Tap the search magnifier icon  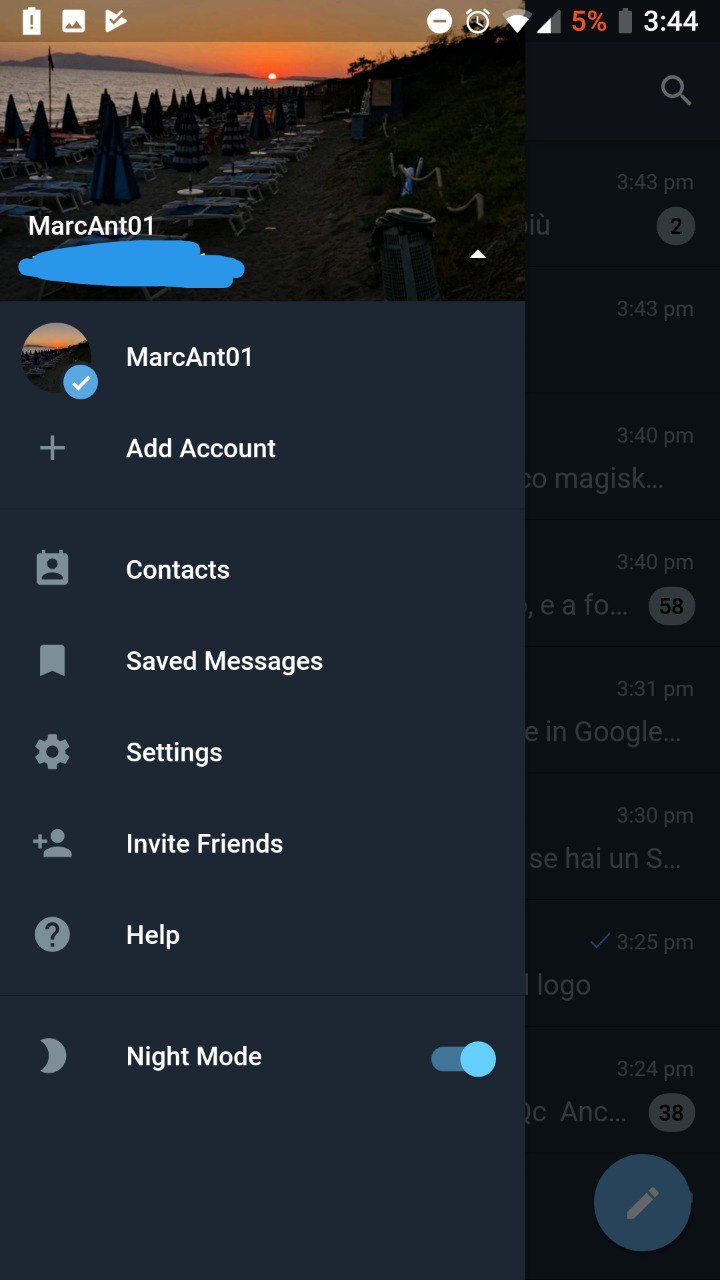coord(675,90)
